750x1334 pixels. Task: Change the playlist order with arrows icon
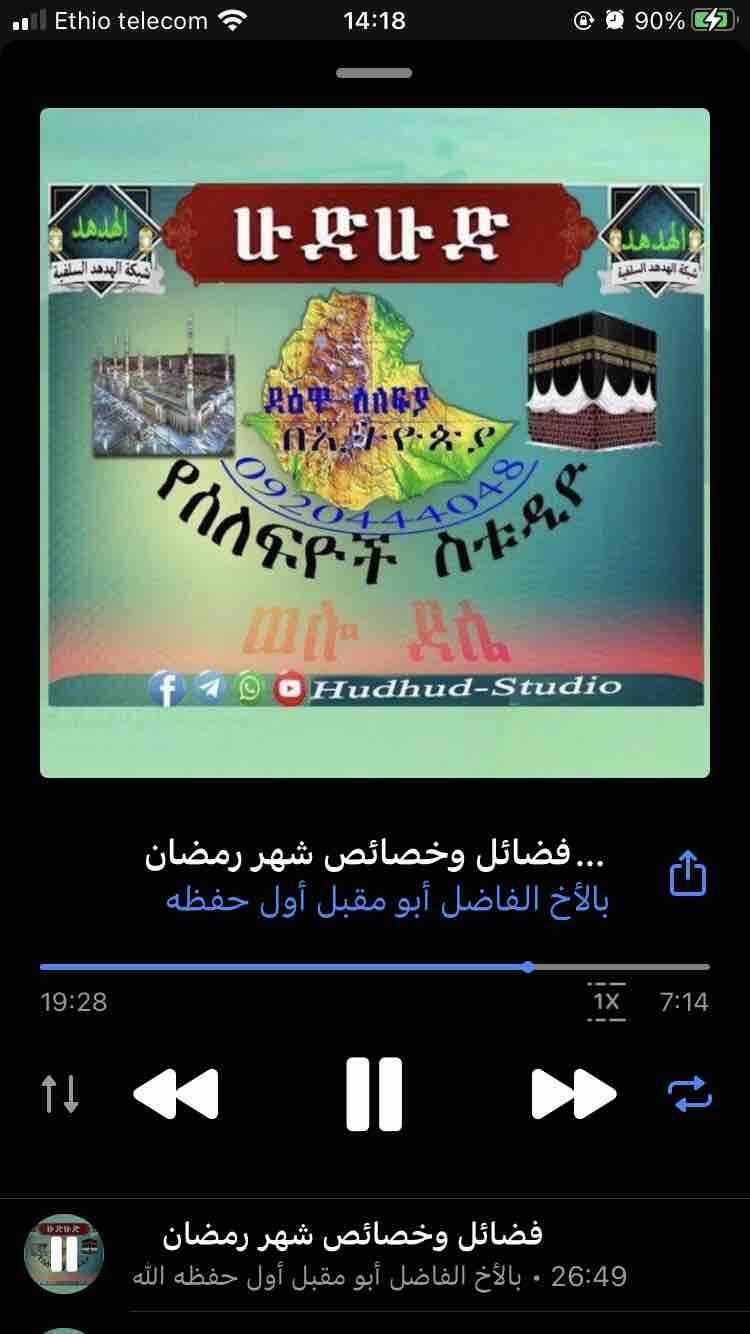coord(60,1094)
